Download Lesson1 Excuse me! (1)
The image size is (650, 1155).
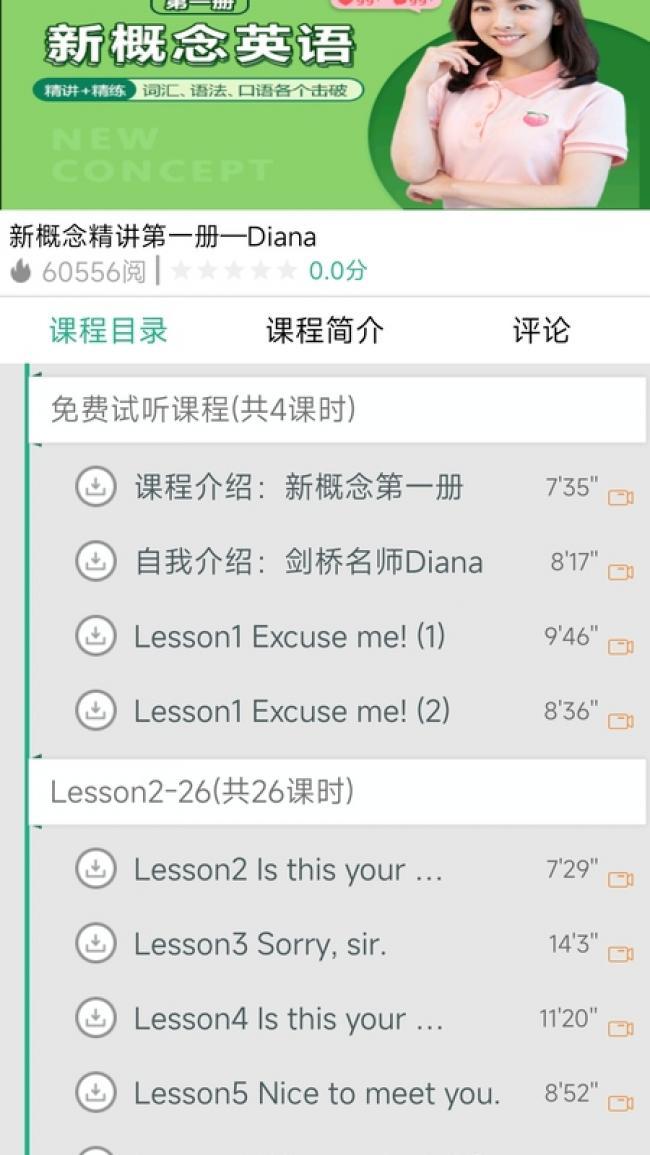[96, 636]
